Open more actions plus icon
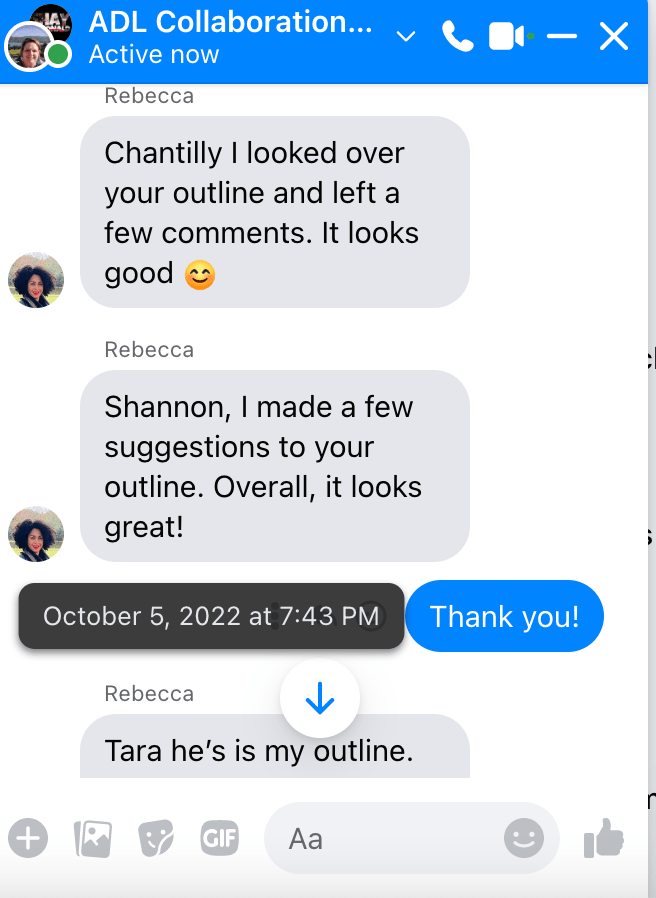Viewport: 656px width, 898px height. tap(28, 837)
